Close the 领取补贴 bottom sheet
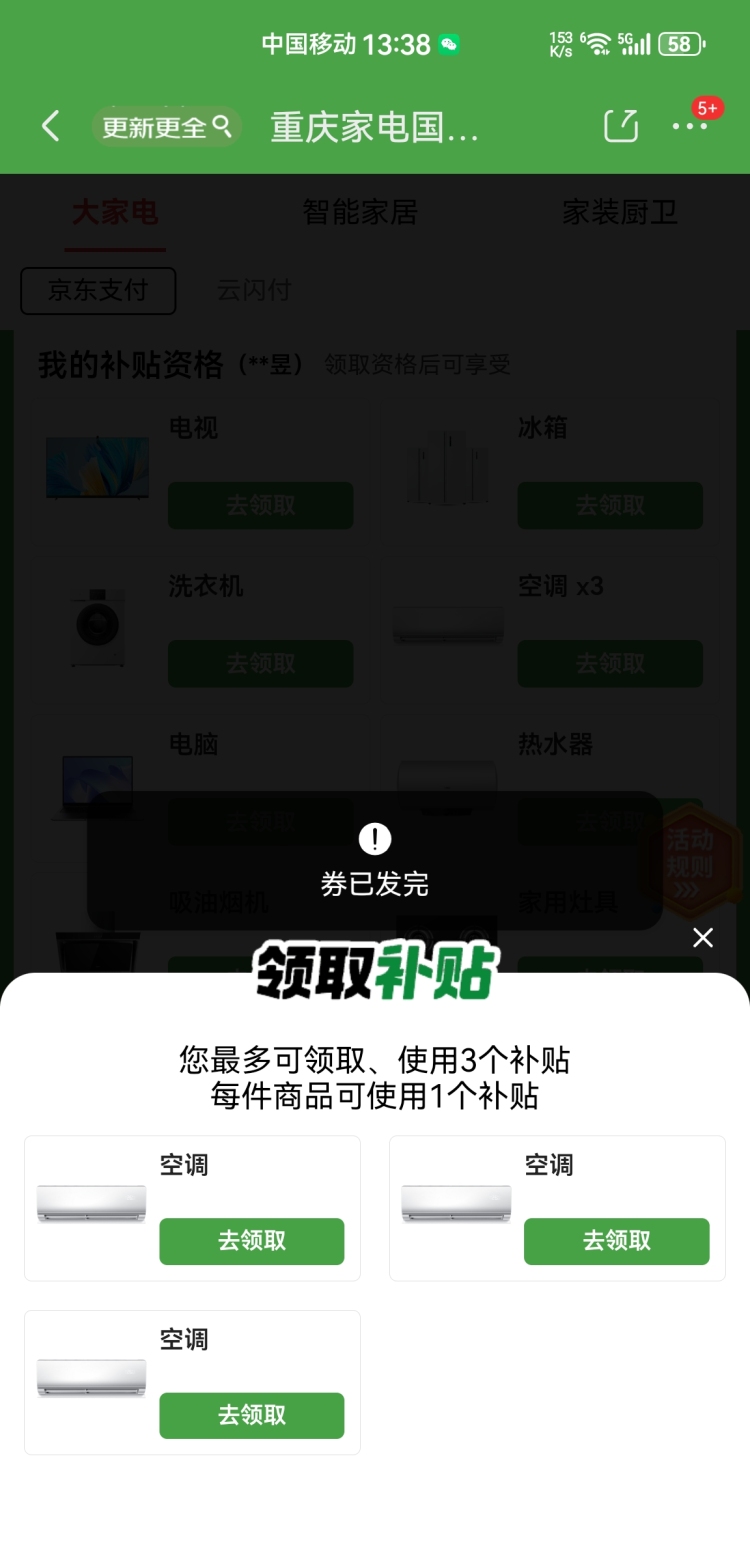The height and width of the screenshot is (1547, 750). pos(703,937)
